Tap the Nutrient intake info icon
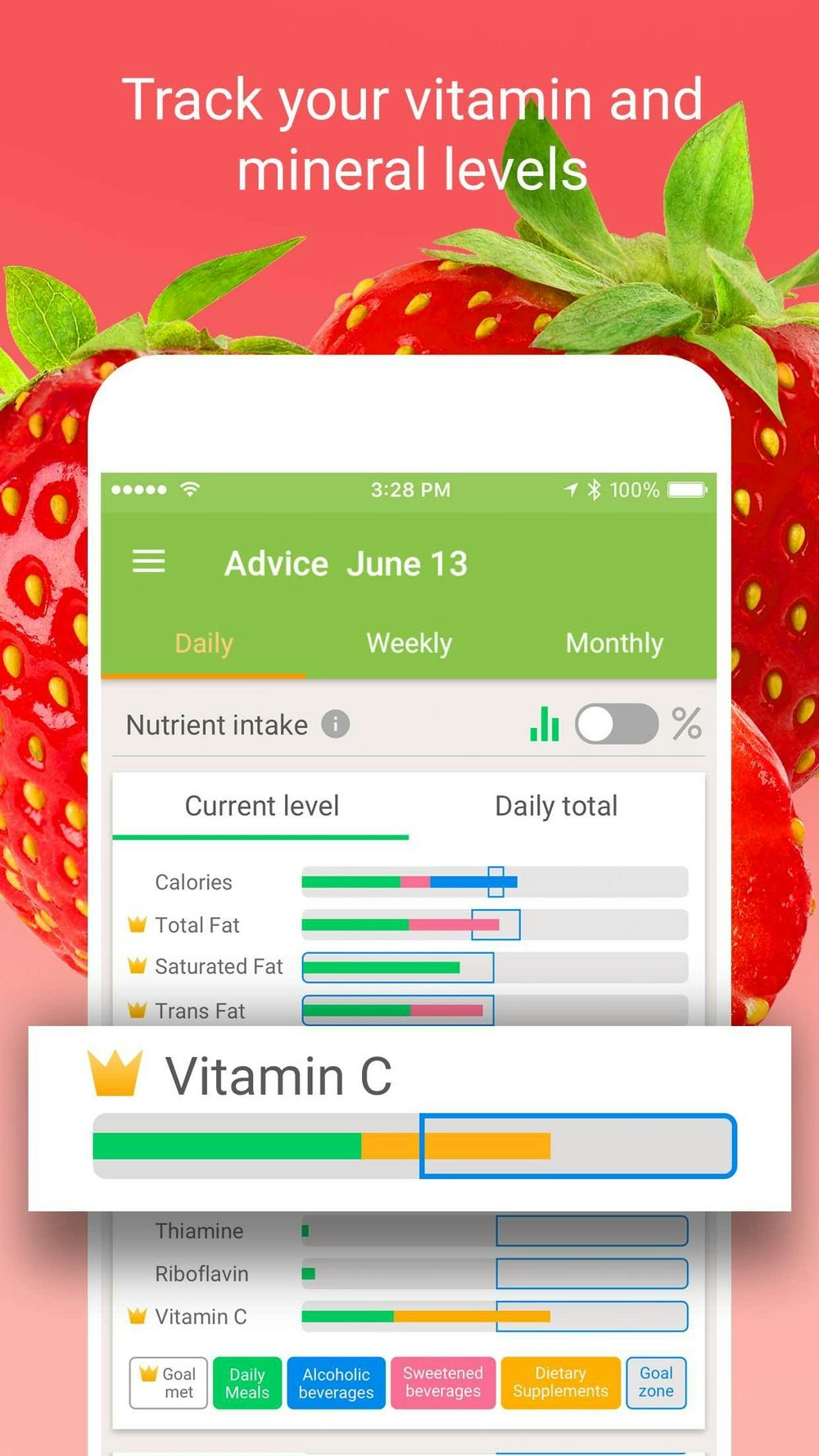This screenshot has width=819, height=1456. point(335,724)
